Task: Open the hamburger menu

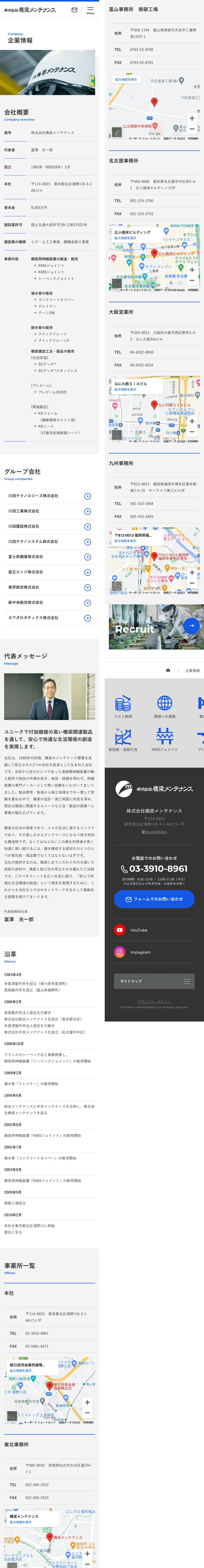Action: click(x=90, y=10)
